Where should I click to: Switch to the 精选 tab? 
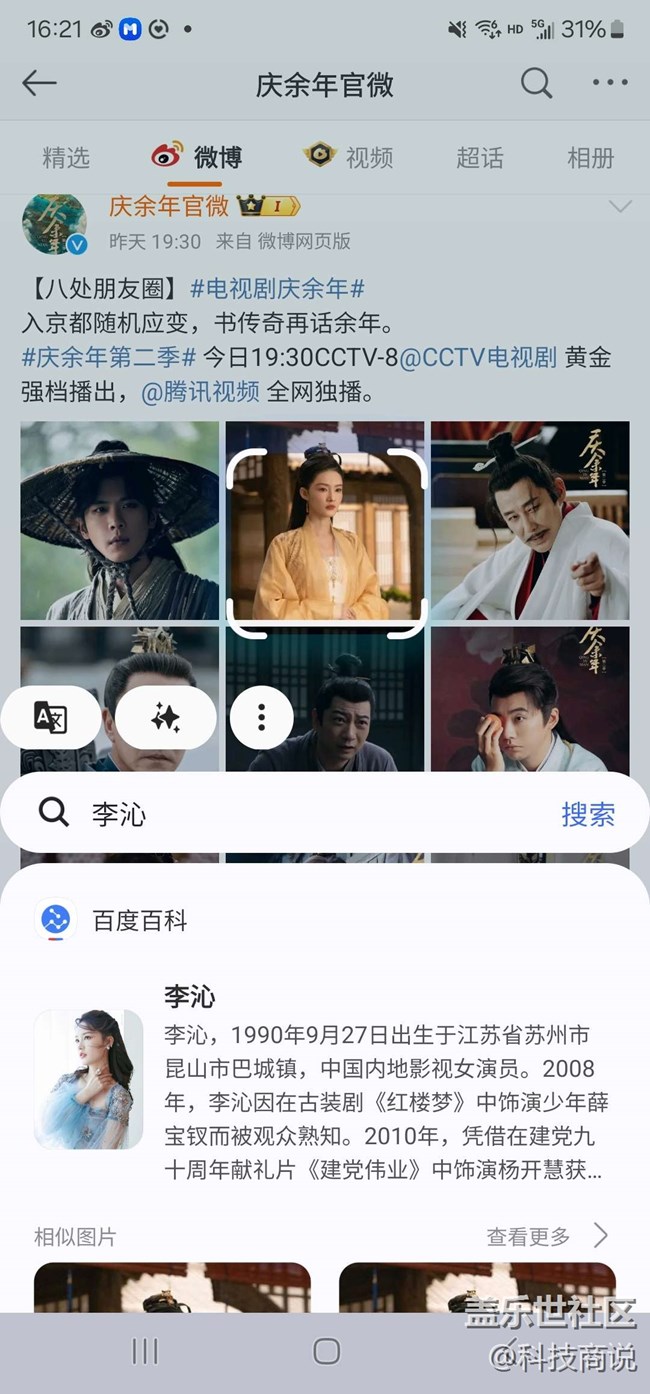click(66, 157)
